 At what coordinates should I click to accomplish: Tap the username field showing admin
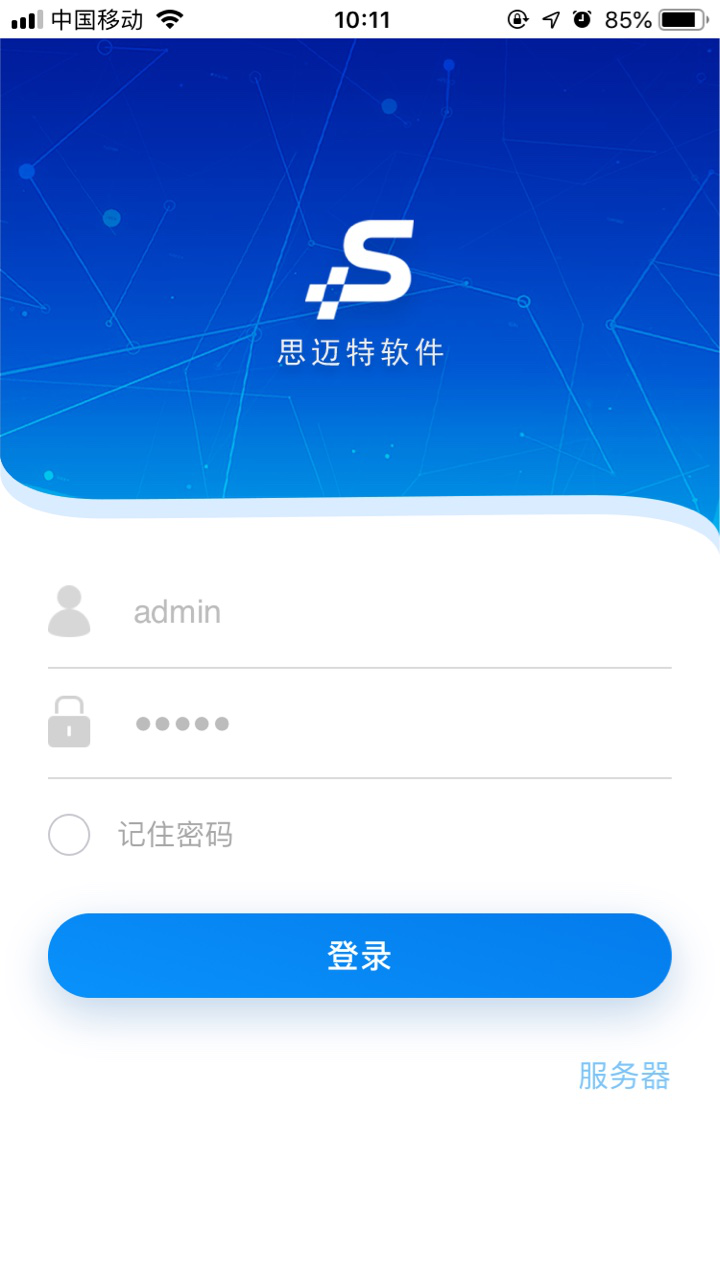click(x=400, y=612)
